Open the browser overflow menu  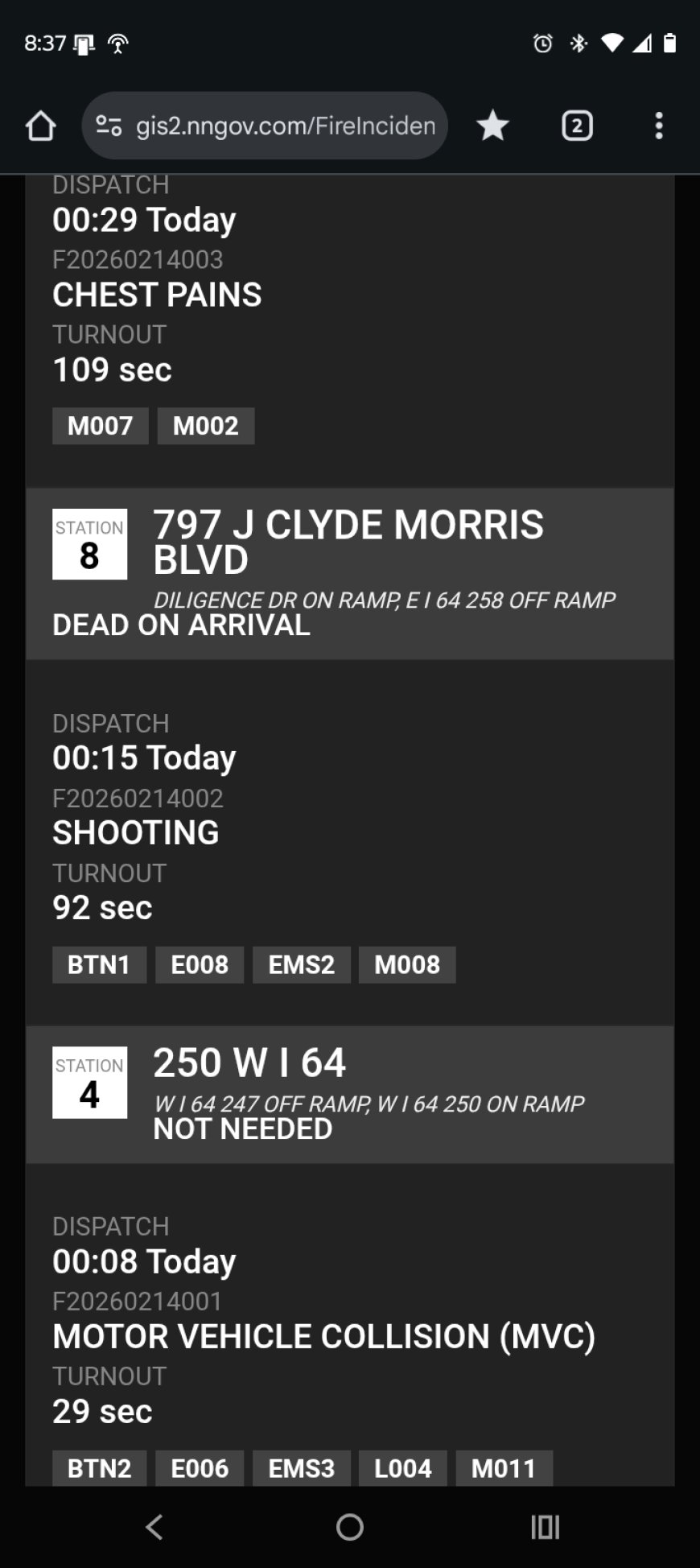pos(659,126)
